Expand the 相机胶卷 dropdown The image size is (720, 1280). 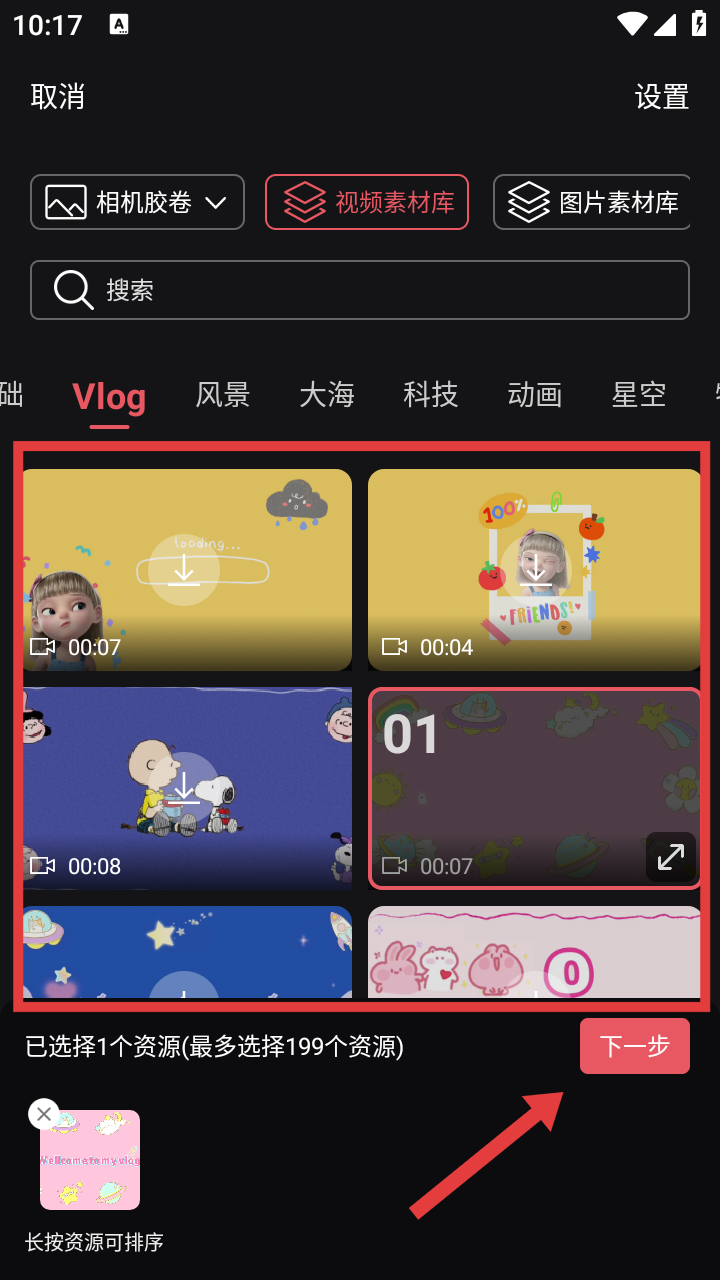click(137, 202)
